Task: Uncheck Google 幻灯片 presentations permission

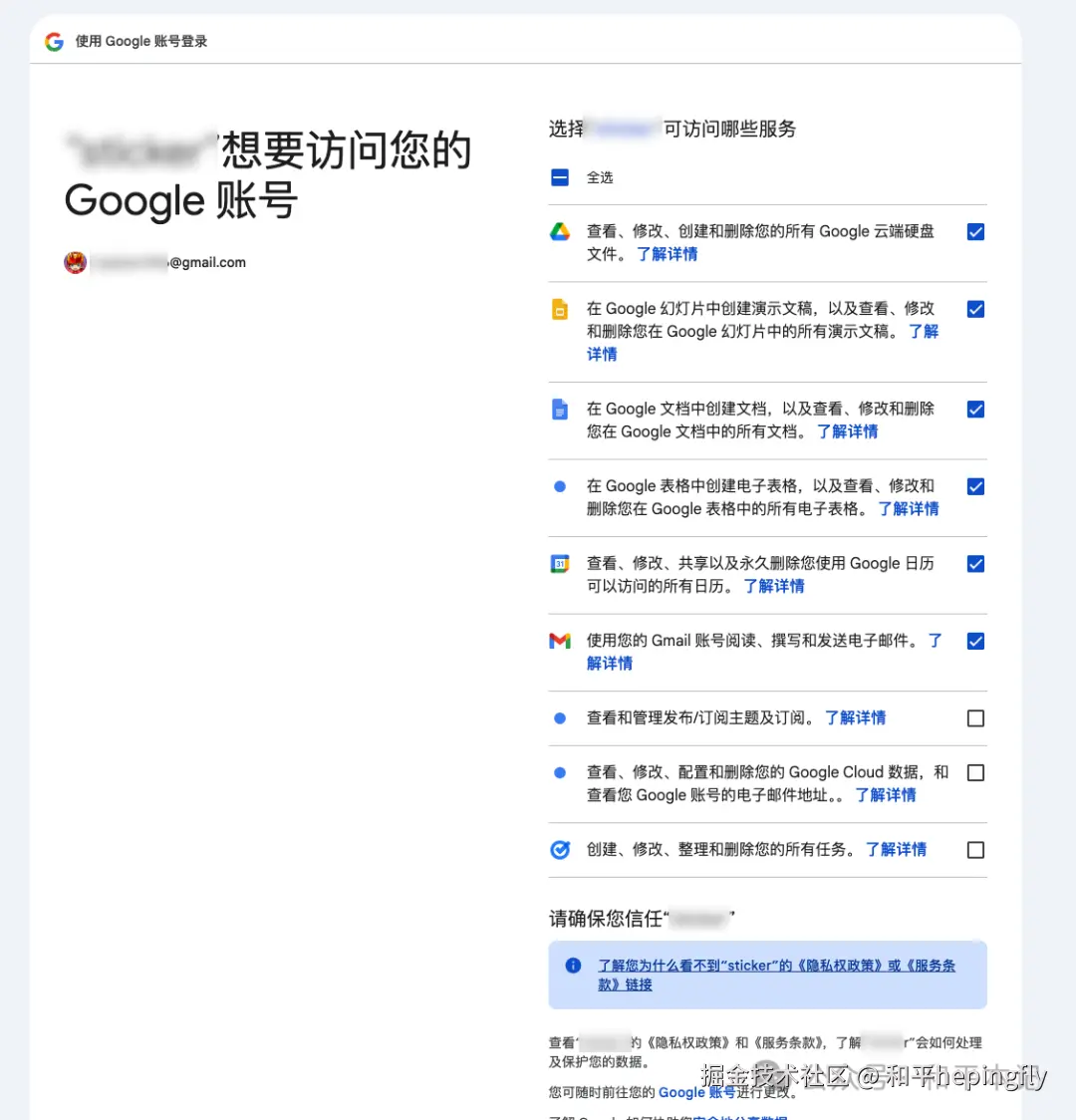Action: pyautogui.click(x=975, y=309)
